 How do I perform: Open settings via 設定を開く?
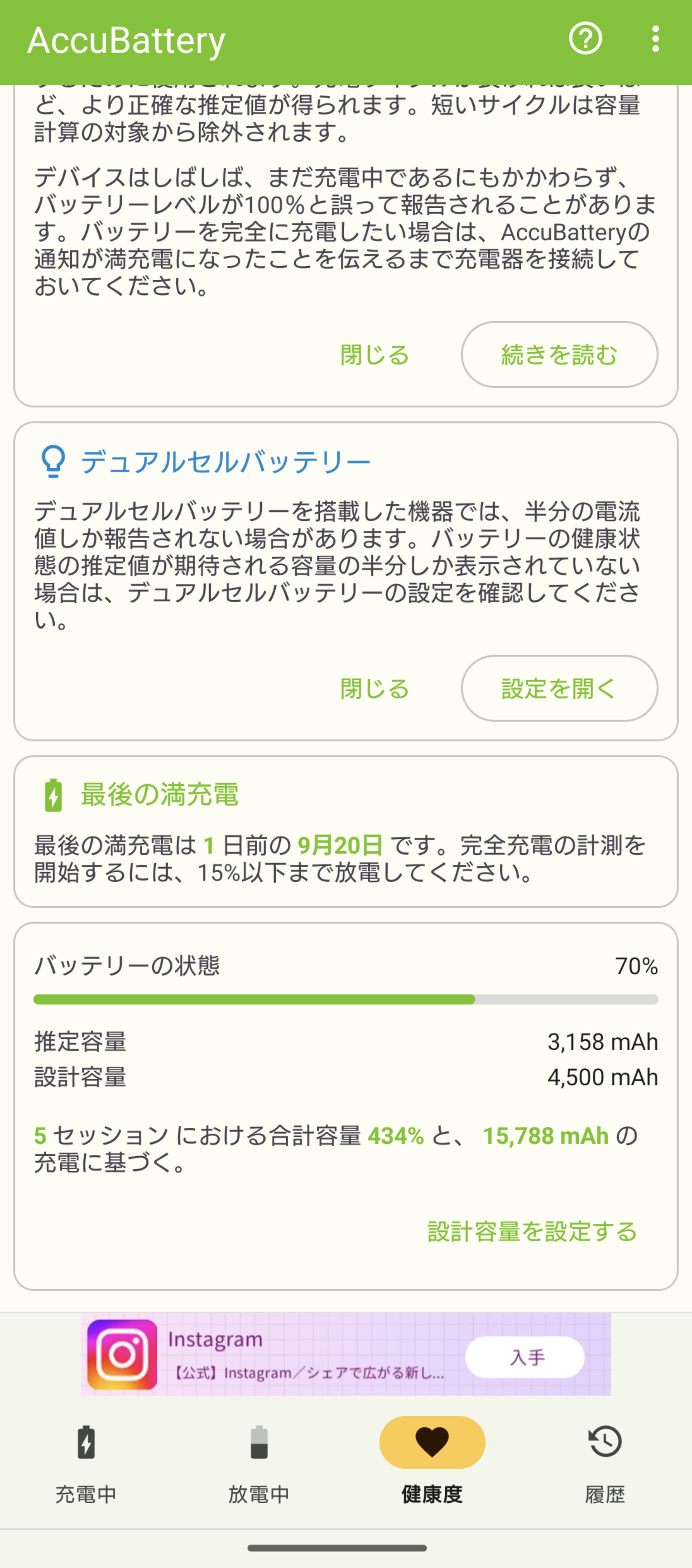point(559,688)
